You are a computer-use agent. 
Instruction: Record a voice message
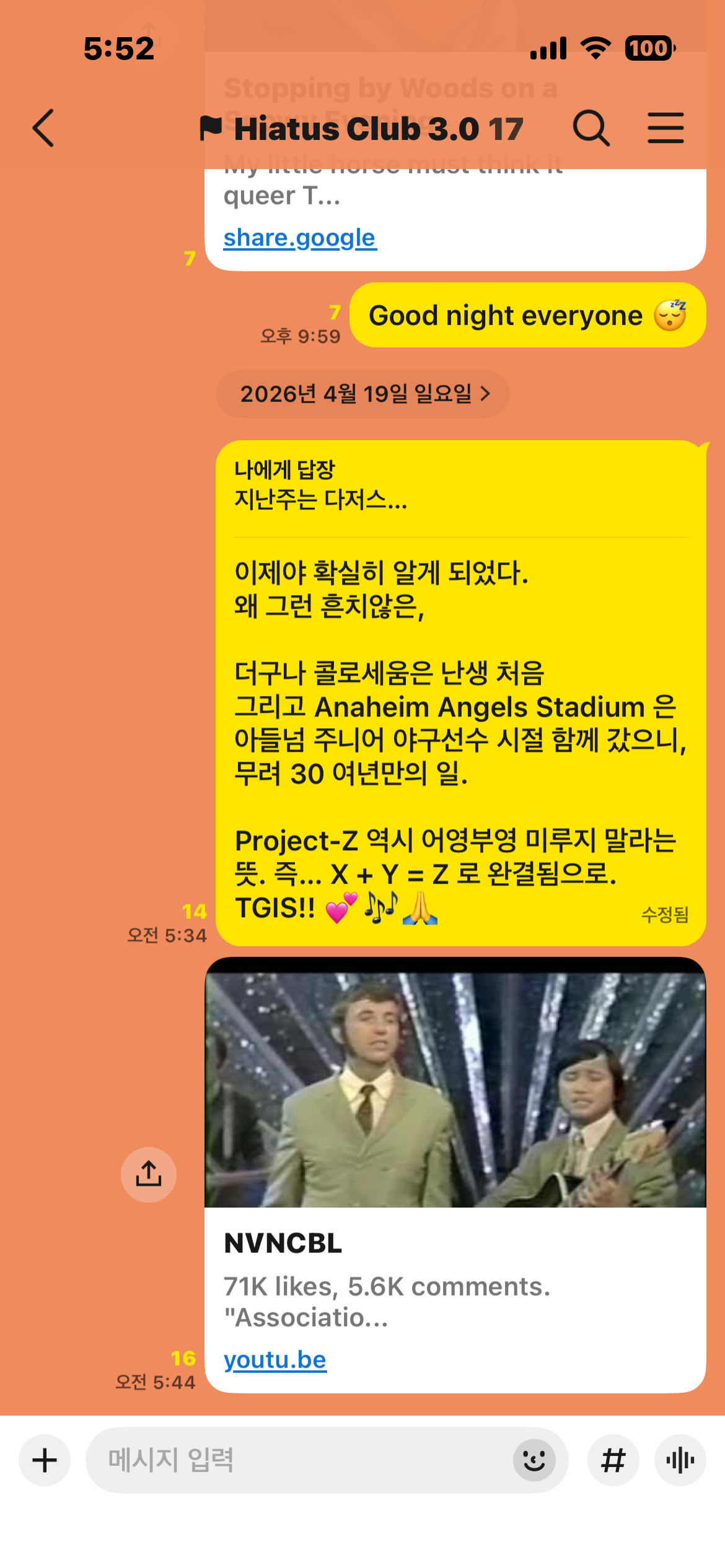pyautogui.click(x=680, y=1460)
